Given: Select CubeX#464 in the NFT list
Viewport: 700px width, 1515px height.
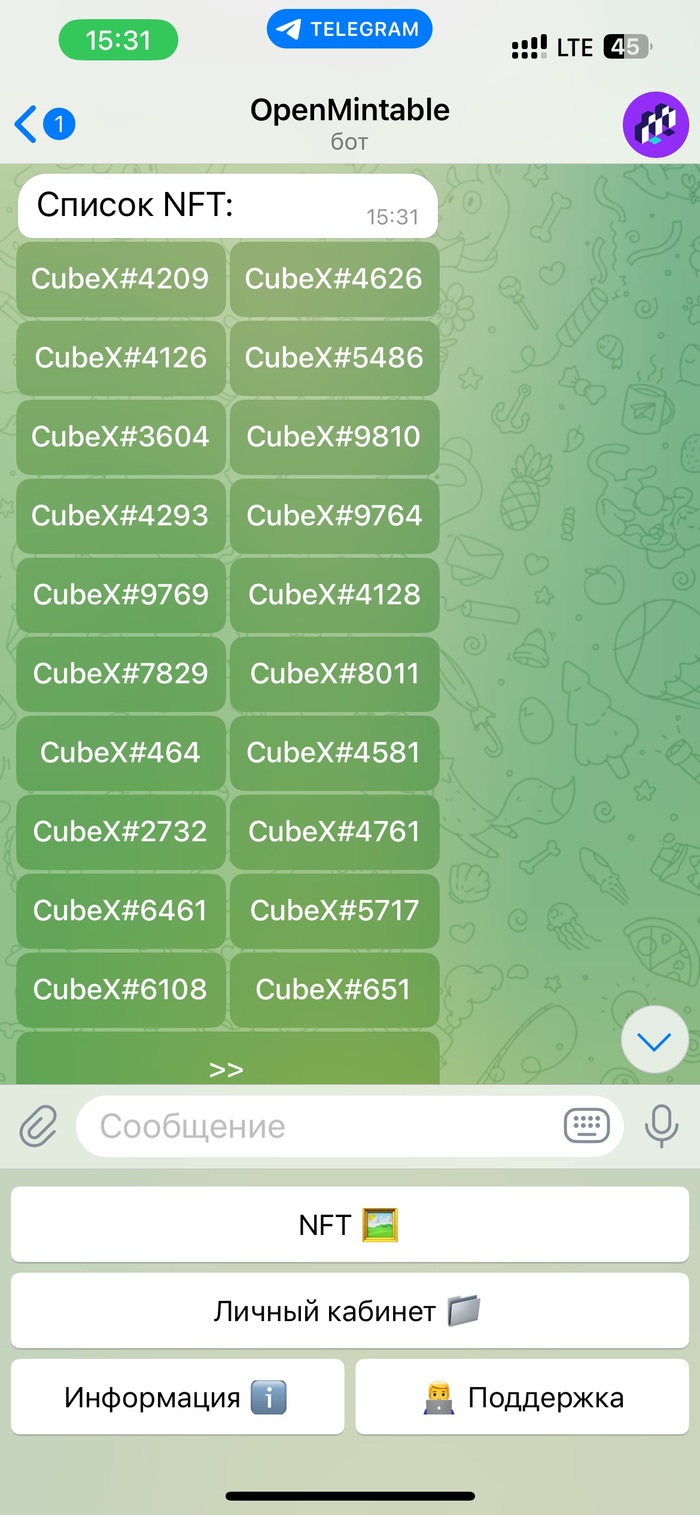Looking at the screenshot, I should (x=120, y=753).
